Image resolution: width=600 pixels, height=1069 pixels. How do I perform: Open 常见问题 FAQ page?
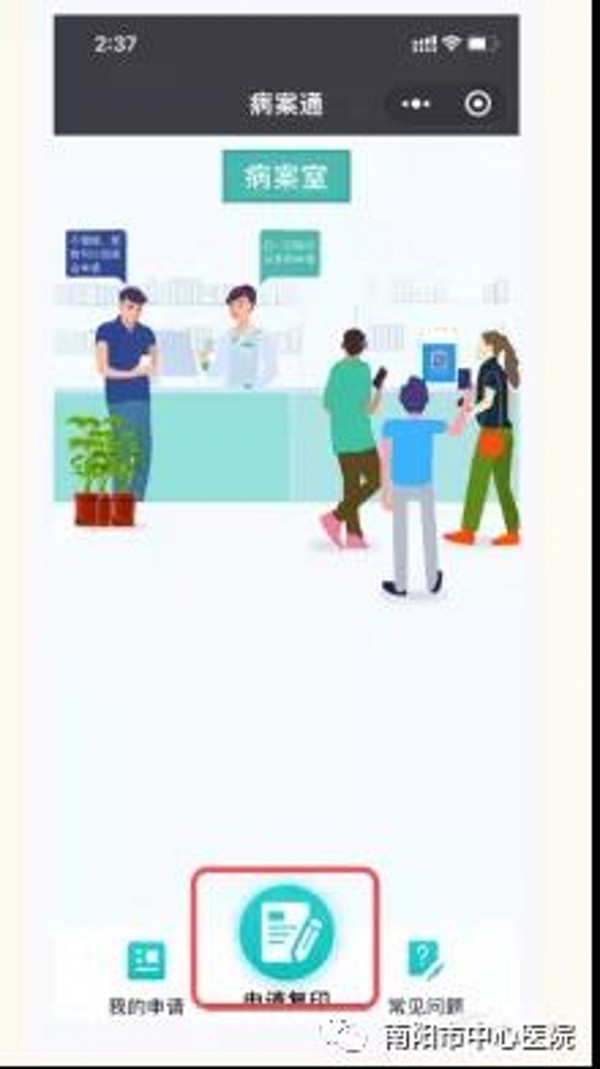point(425,975)
